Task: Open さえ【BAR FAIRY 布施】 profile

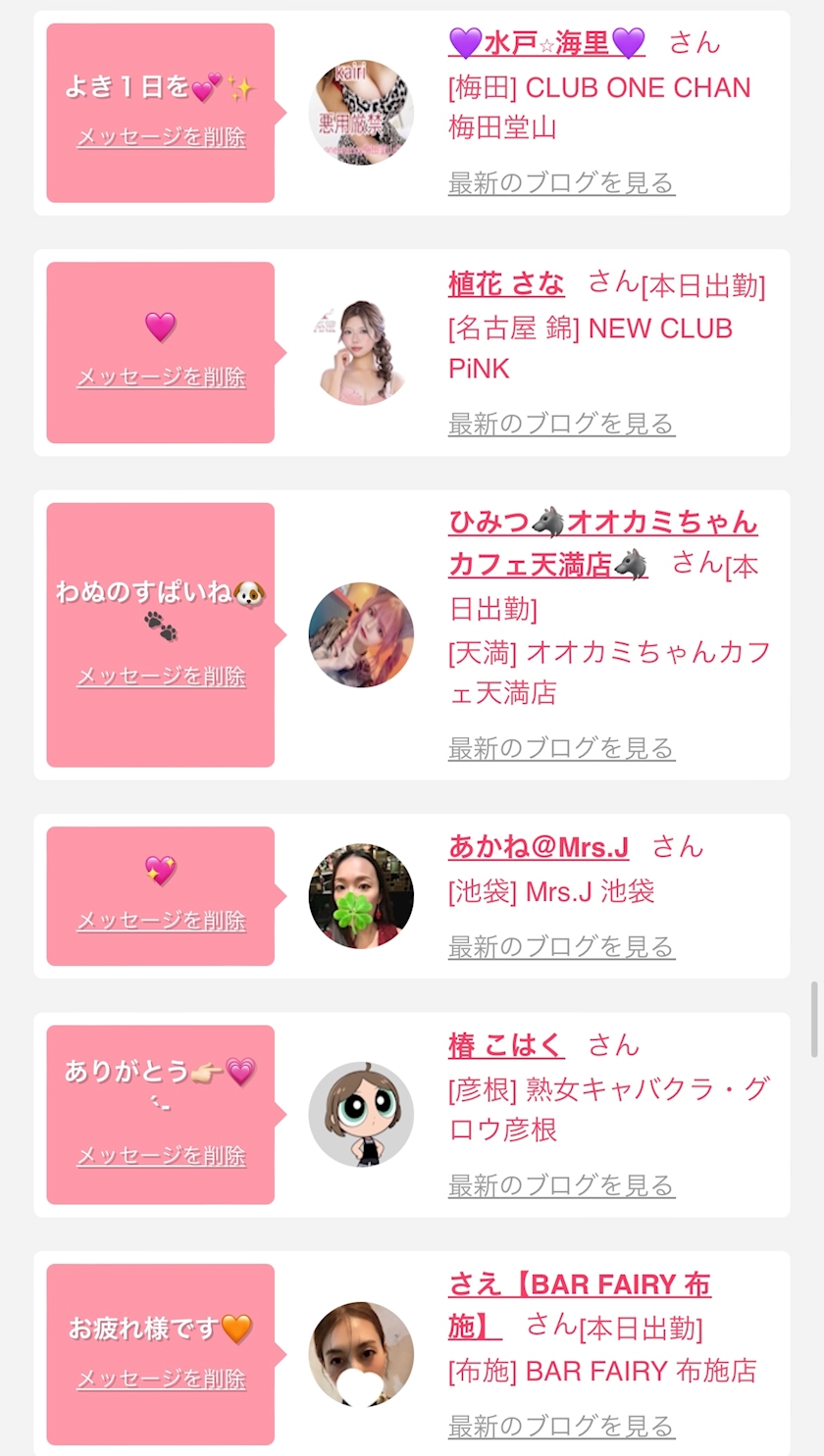Action: (579, 1285)
